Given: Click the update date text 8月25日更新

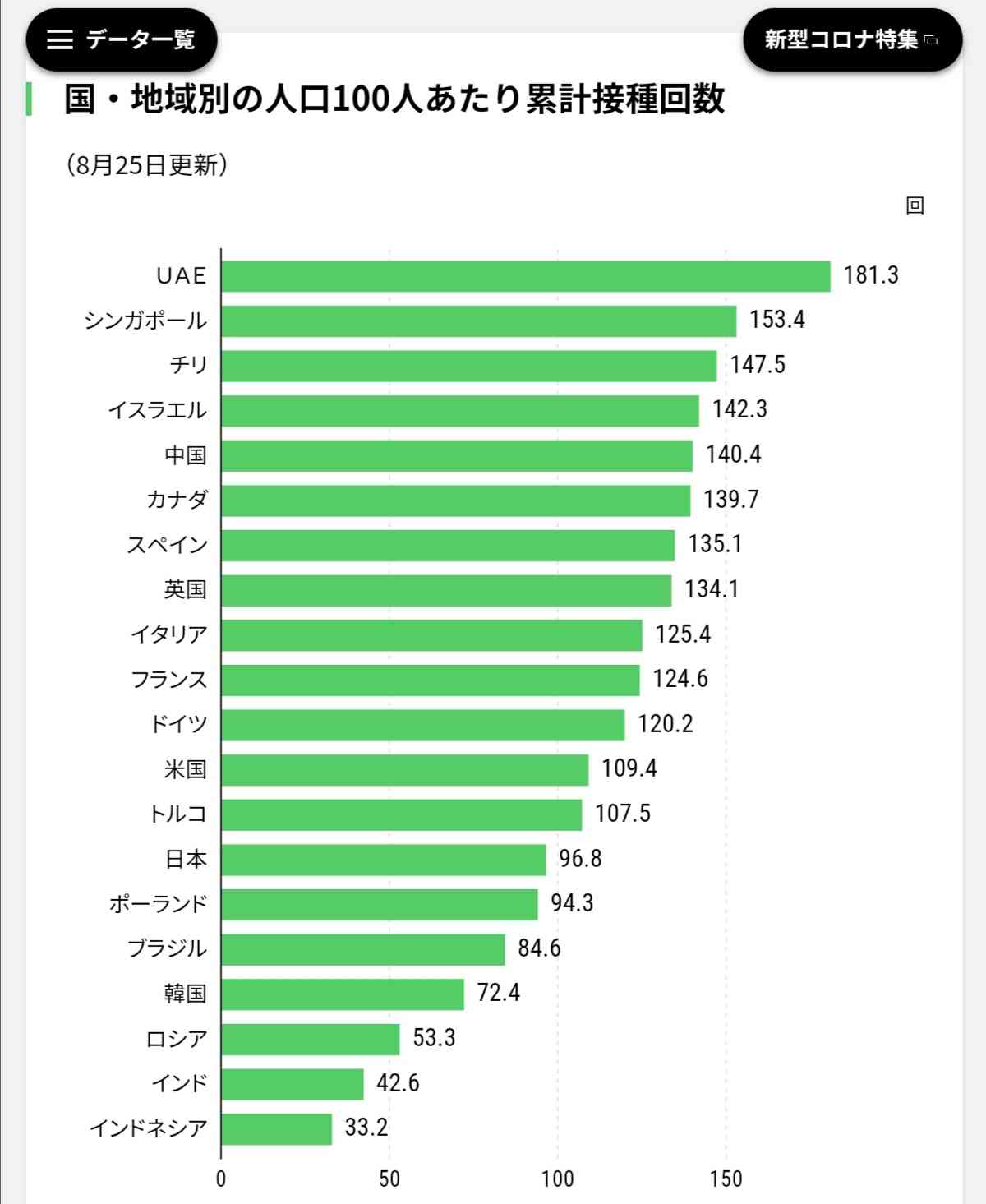Looking at the screenshot, I should (x=148, y=162).
